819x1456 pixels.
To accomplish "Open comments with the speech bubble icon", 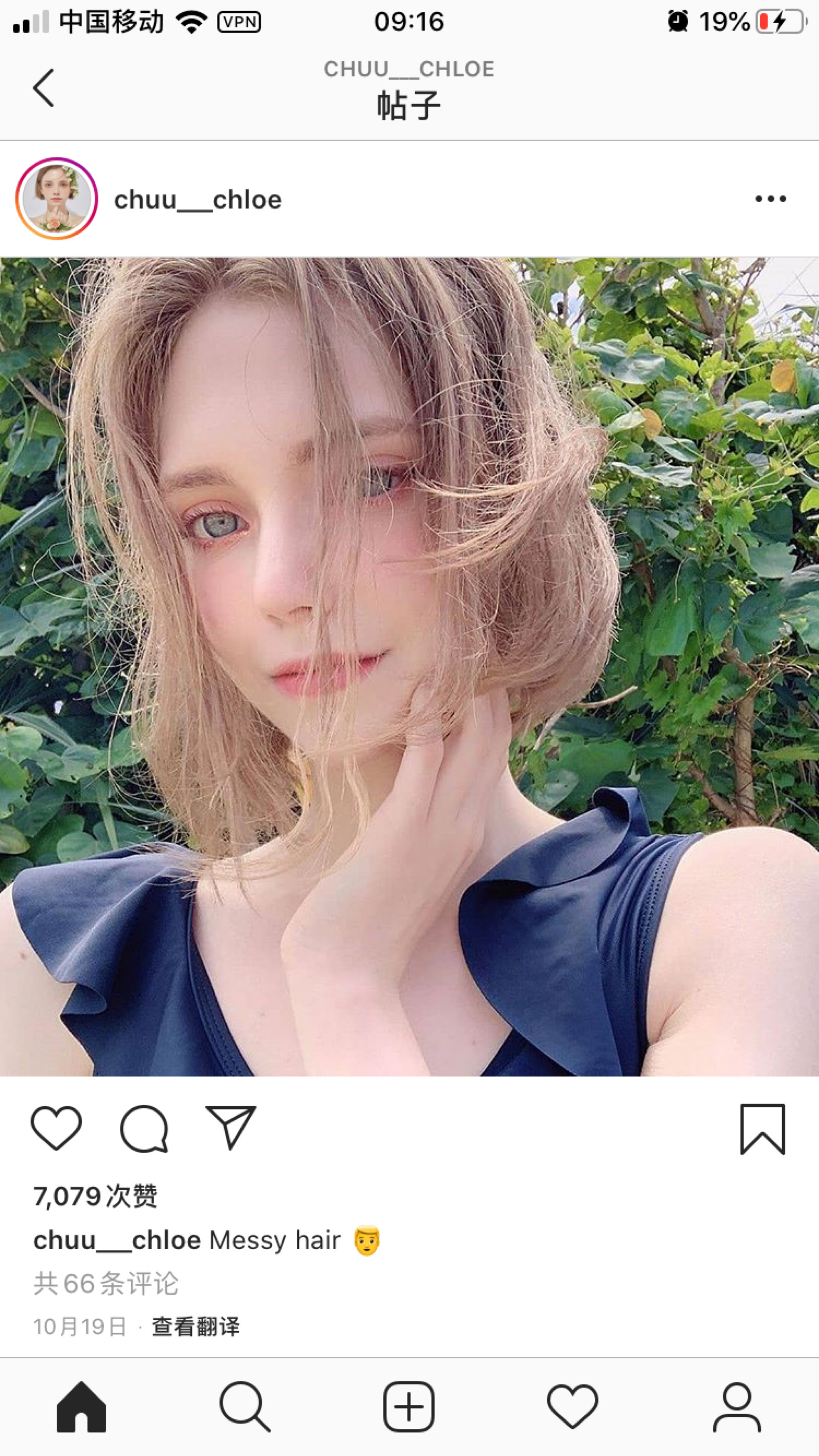I will pyautogui.click(x=144, y=1128).
